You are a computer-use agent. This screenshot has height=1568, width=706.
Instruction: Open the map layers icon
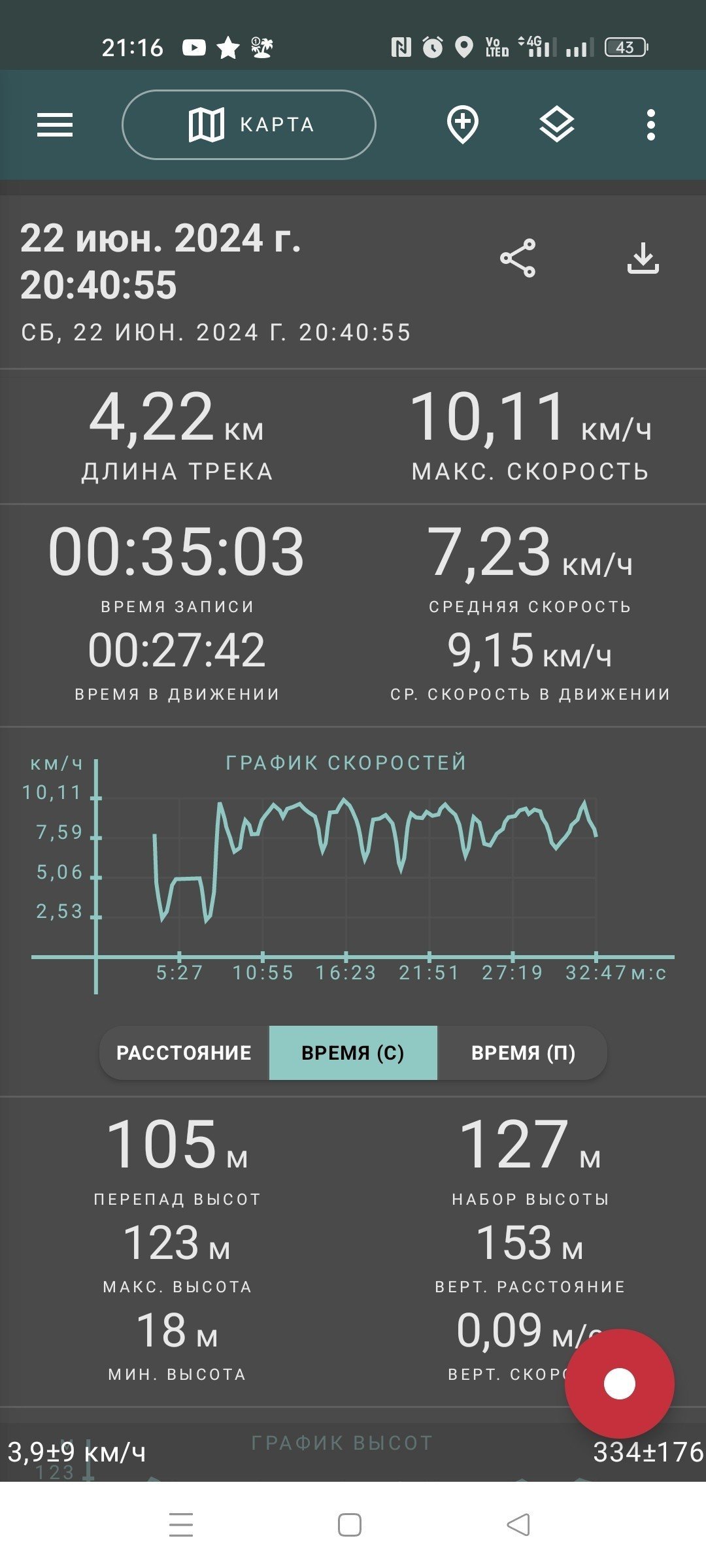tap(557, 125)
